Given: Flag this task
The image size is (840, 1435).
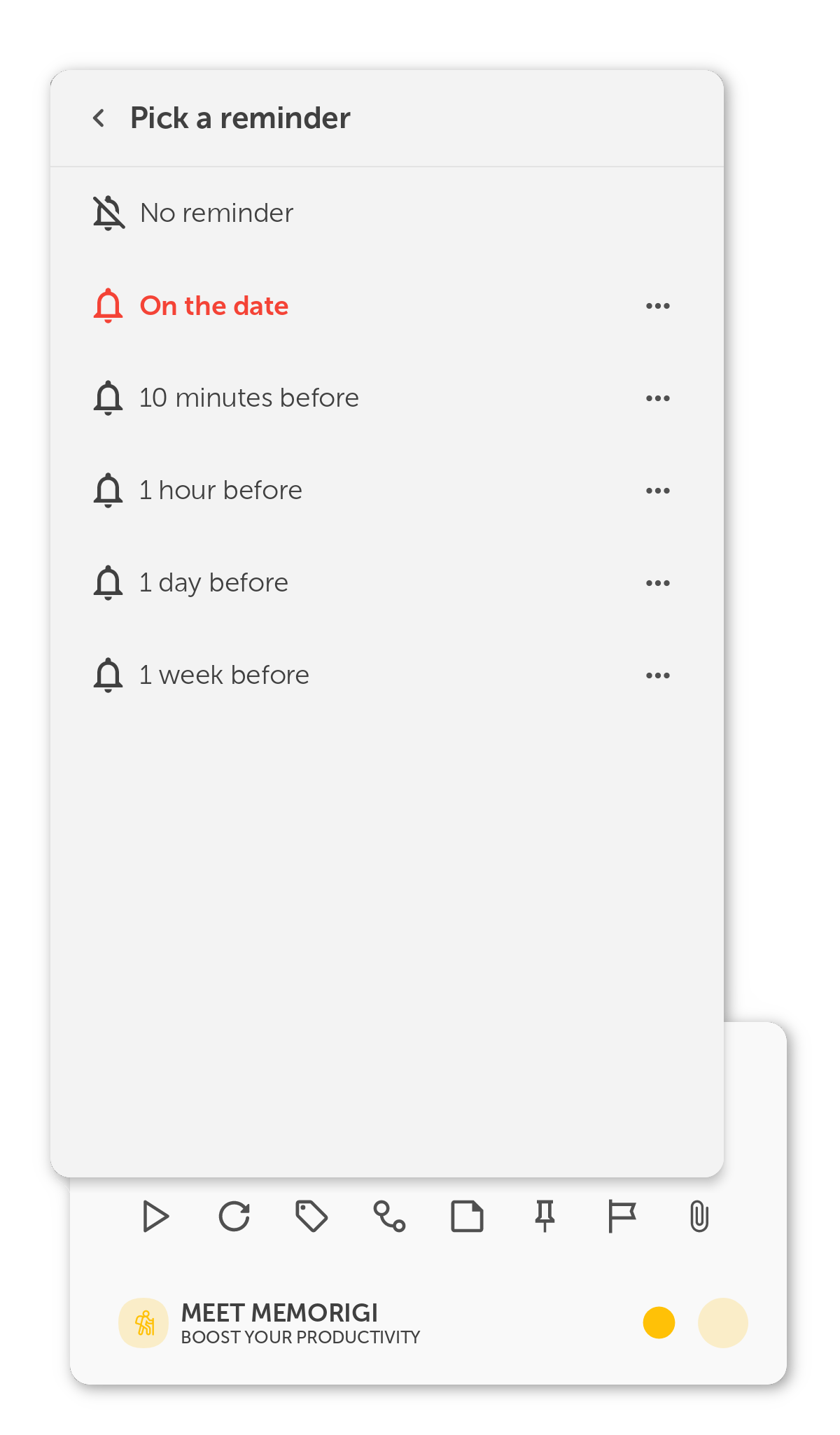Looking at the screenshot, I should [x=622, y=1217].
